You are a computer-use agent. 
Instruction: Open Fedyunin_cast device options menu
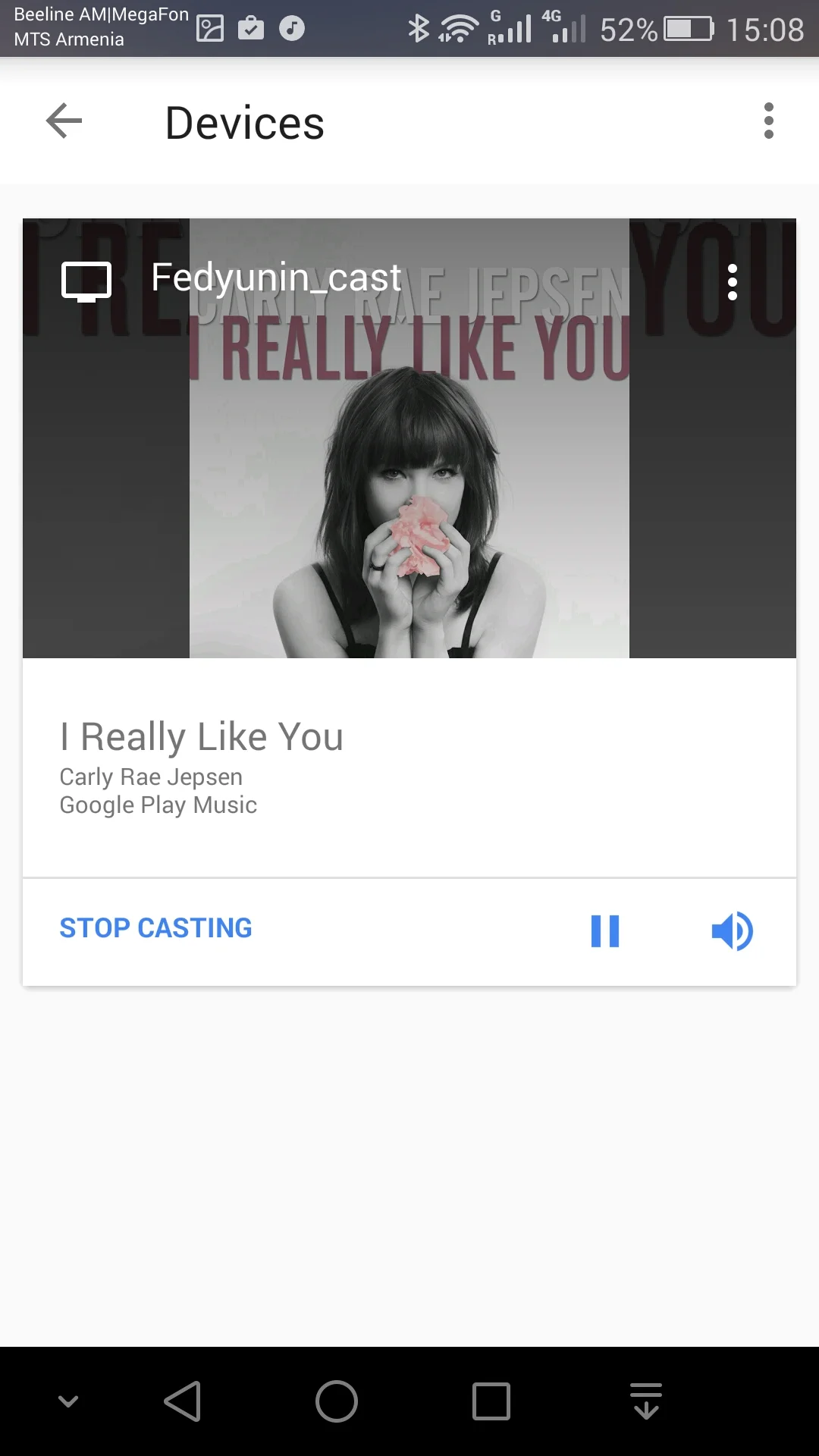(x=732, y=282)
